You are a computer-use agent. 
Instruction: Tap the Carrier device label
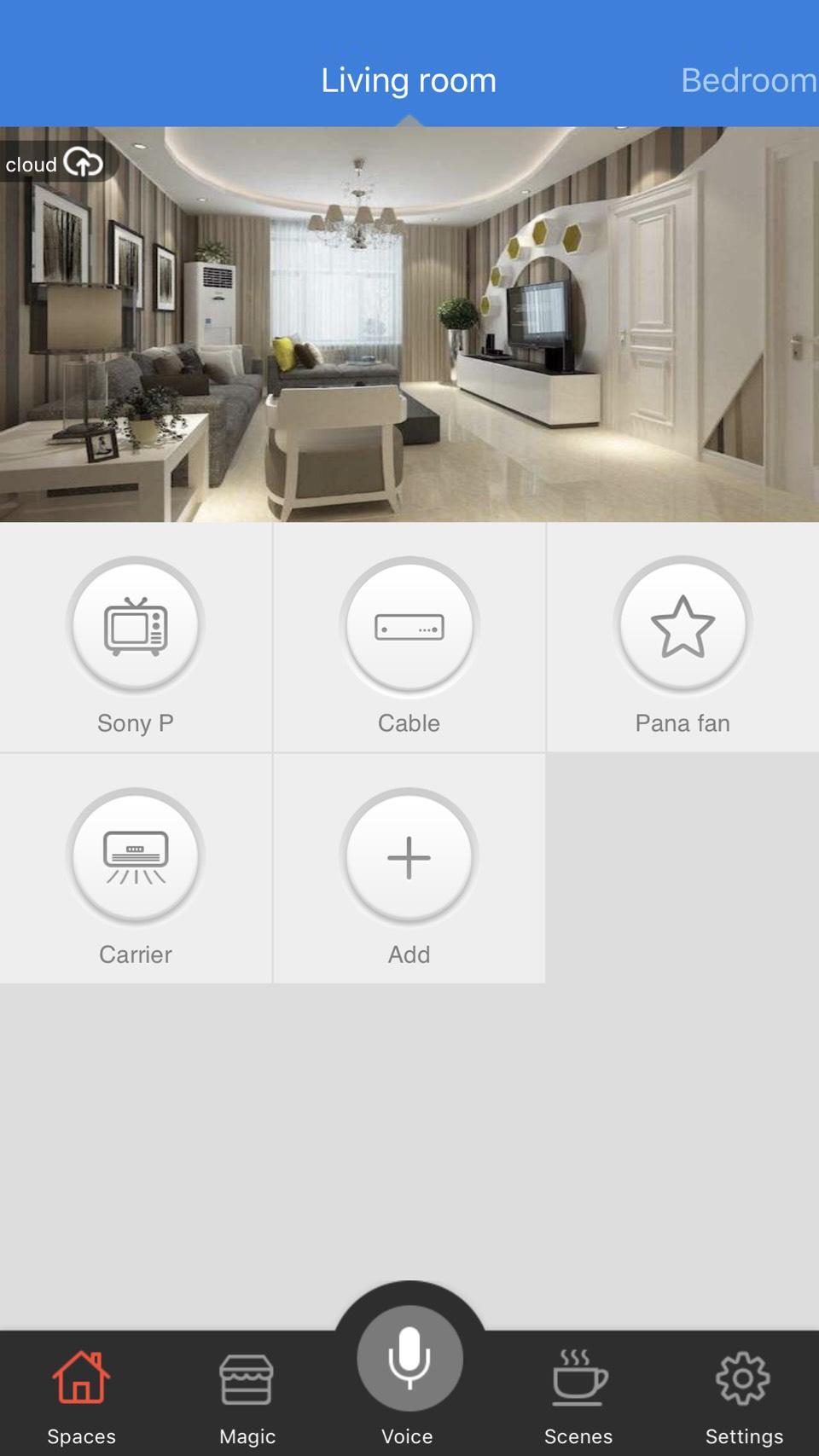135,954
